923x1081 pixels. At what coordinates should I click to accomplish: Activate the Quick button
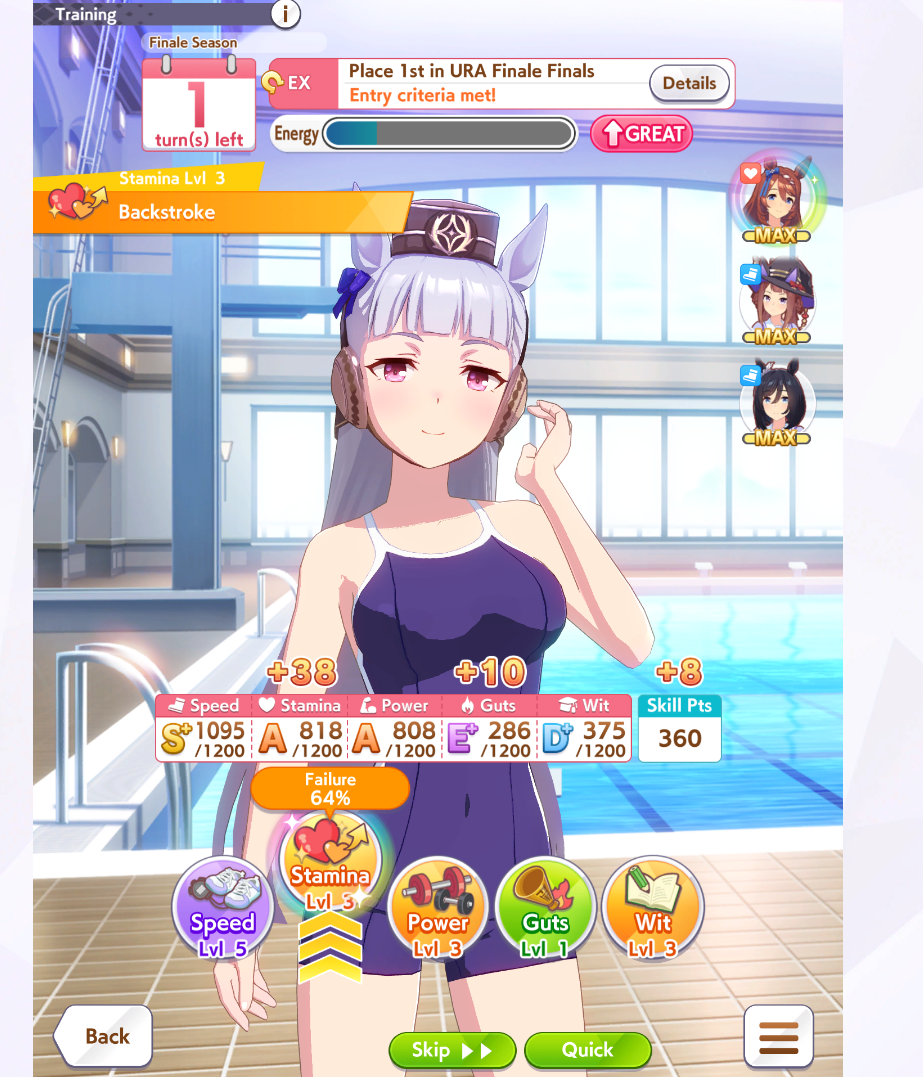587,1050
